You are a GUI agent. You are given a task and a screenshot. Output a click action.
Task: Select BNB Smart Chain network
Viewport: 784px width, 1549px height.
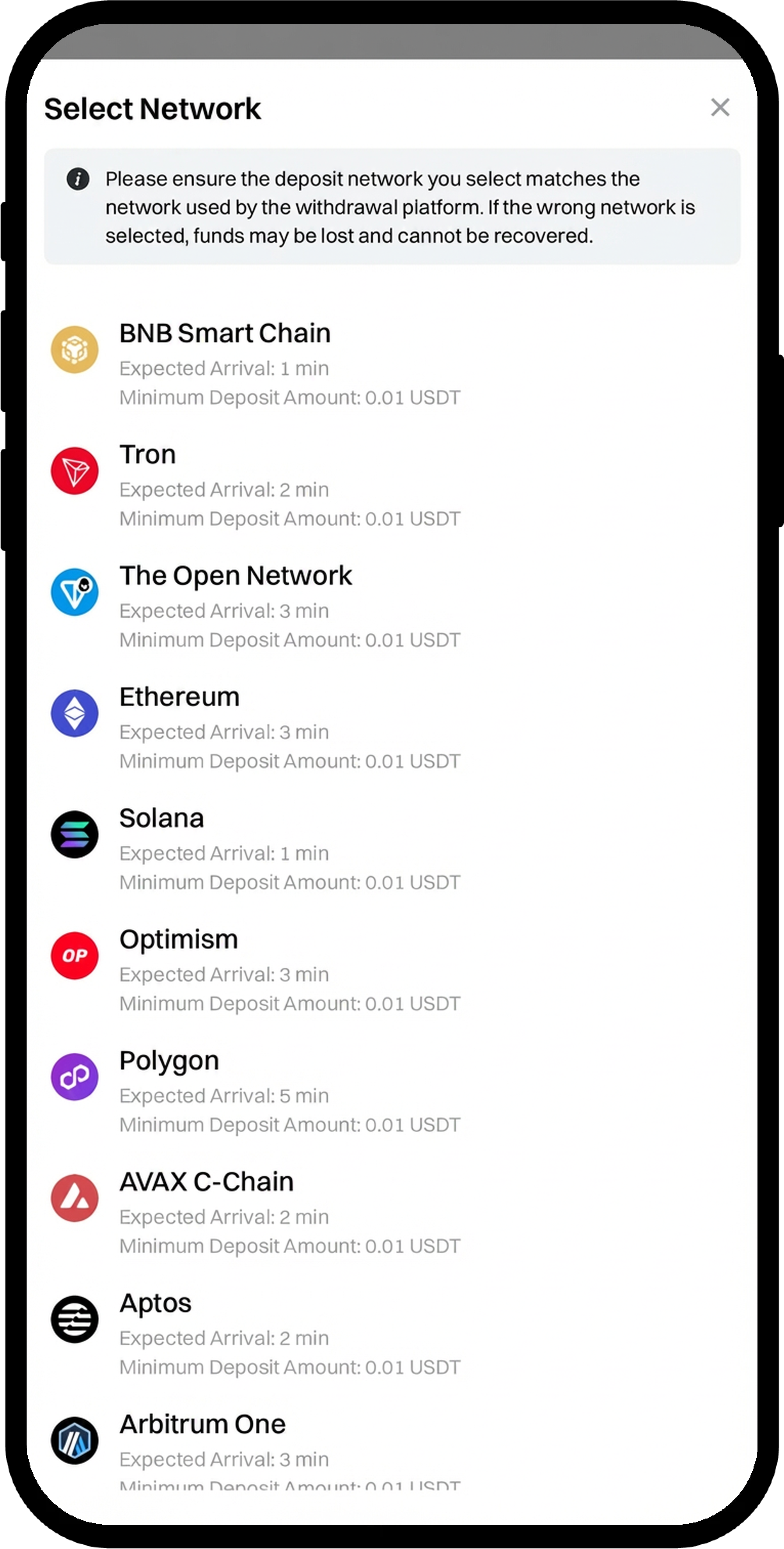coord(225,334)
